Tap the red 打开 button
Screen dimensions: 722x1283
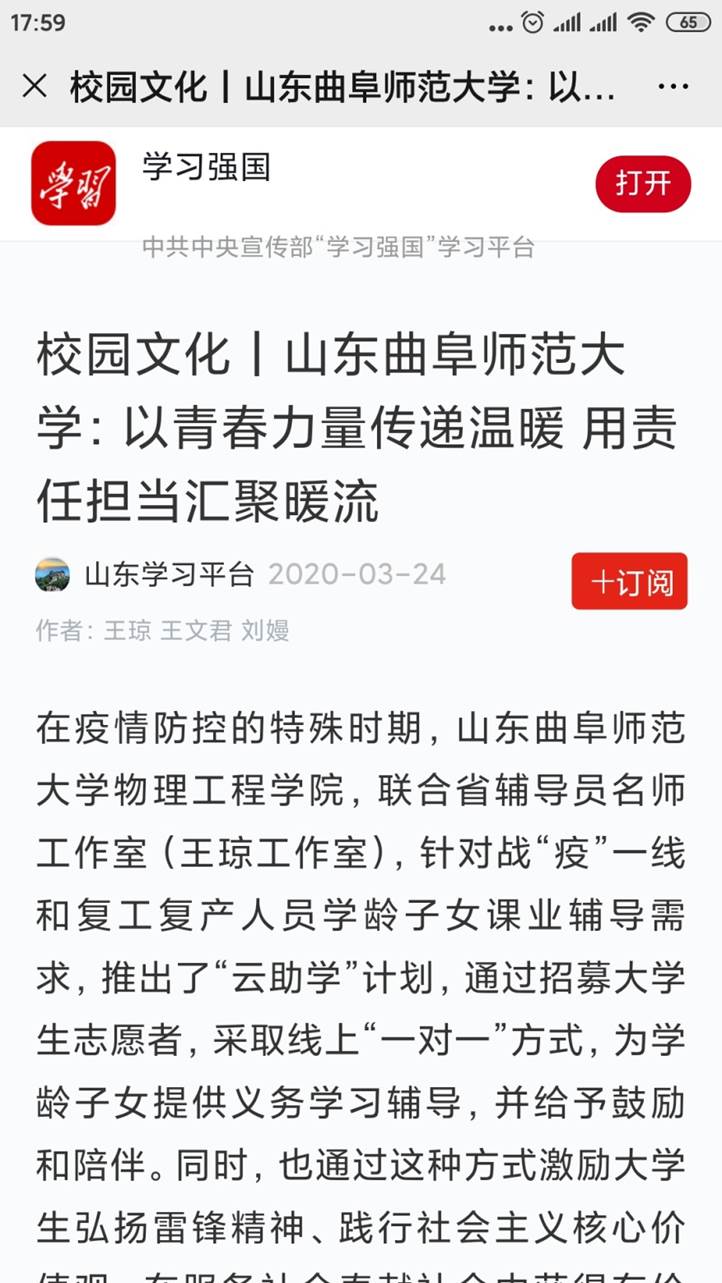tap(642, 184)
